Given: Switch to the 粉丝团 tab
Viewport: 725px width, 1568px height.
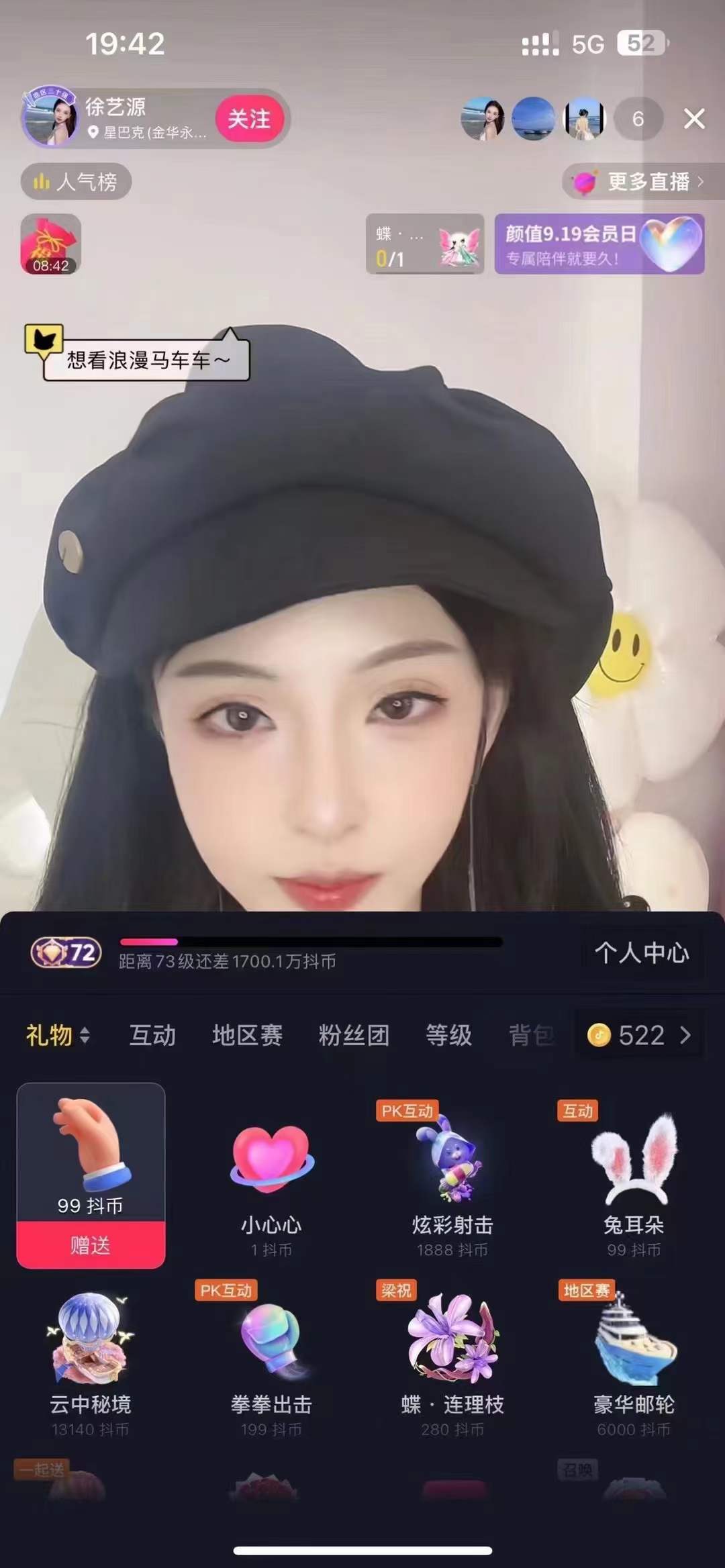Looking at the screenshot, I should tap(354, 1035).
